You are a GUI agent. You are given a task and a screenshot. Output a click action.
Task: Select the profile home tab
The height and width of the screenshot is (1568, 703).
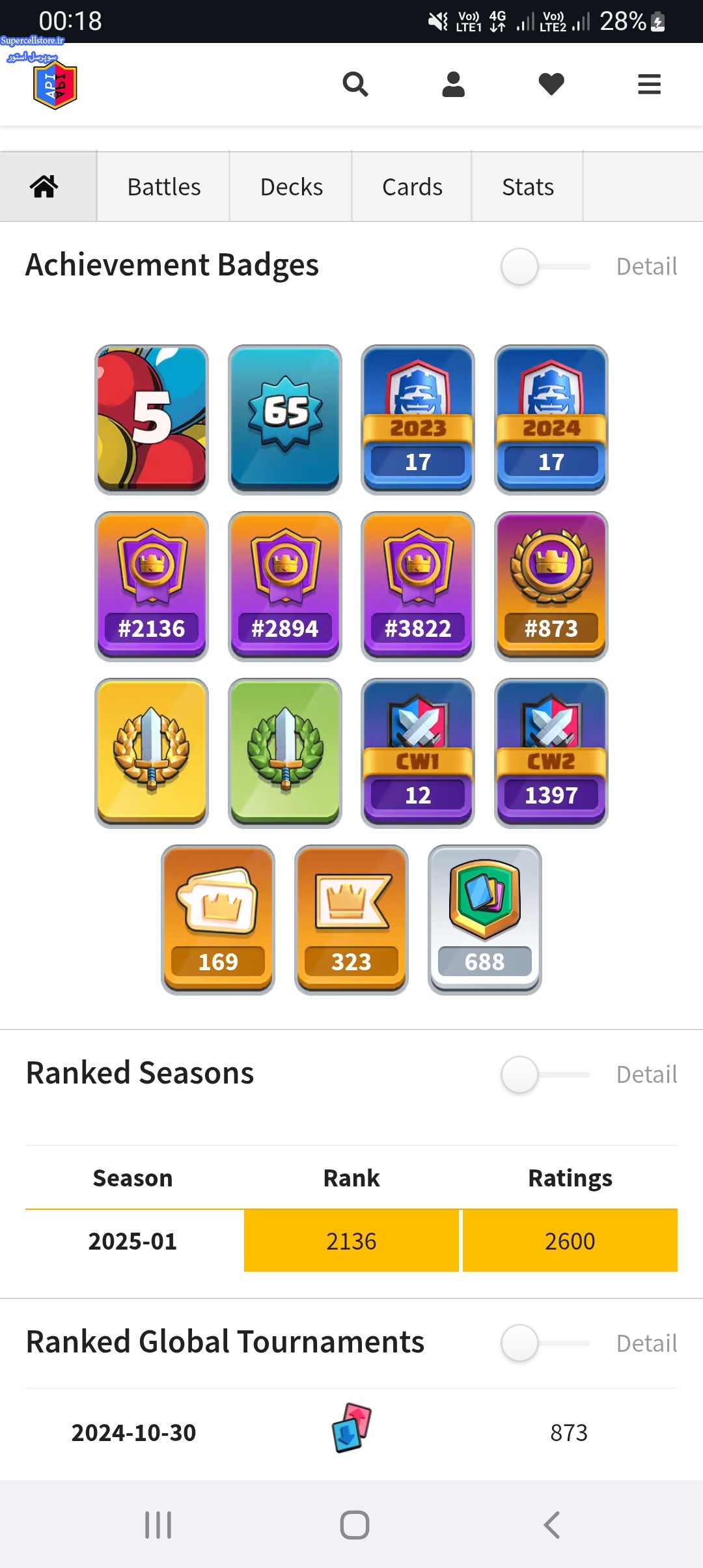pyautogui.click(x=44, y=187)
